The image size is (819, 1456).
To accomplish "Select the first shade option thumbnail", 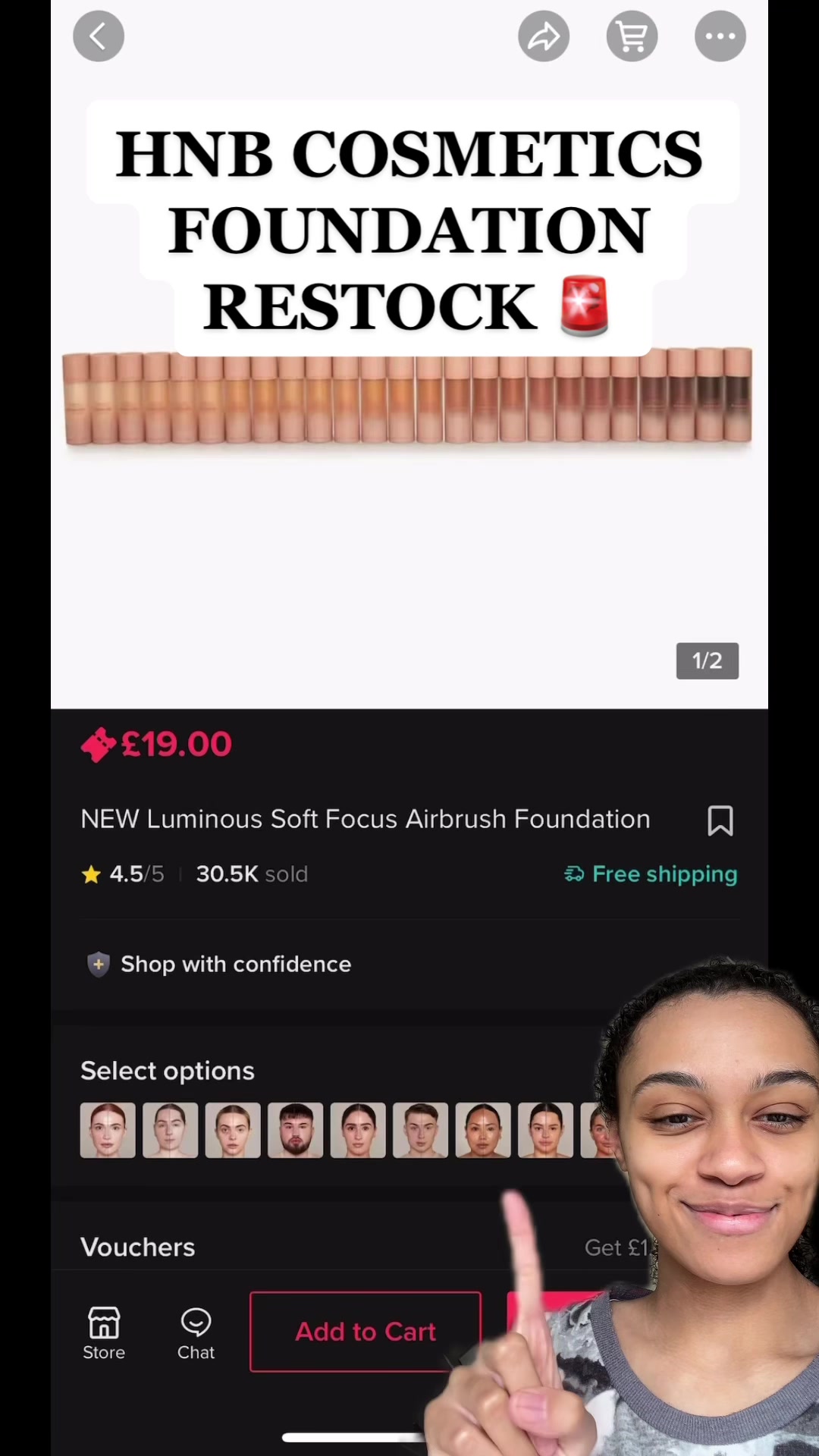I will click(x=108, y=1130).
